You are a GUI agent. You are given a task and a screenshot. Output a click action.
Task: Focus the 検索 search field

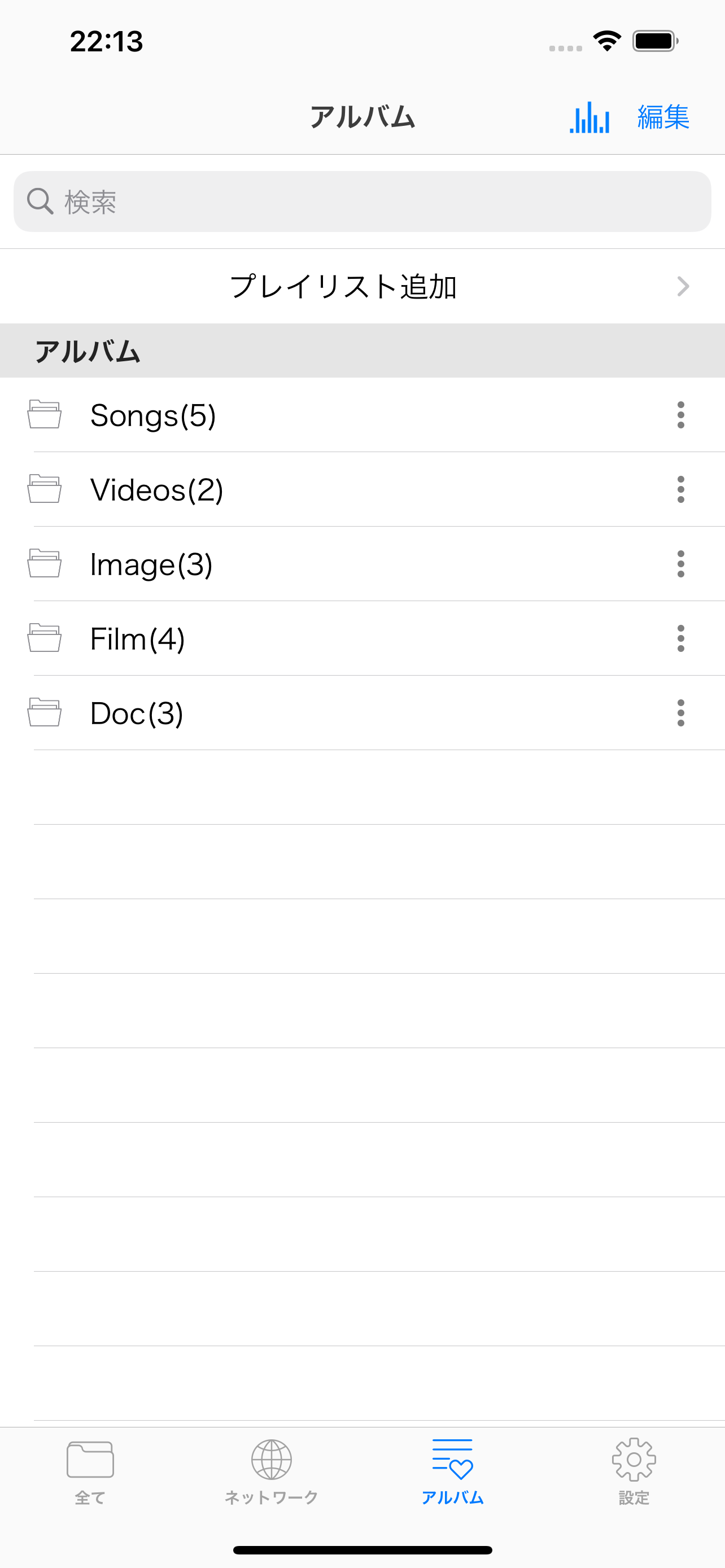[362, 202]
